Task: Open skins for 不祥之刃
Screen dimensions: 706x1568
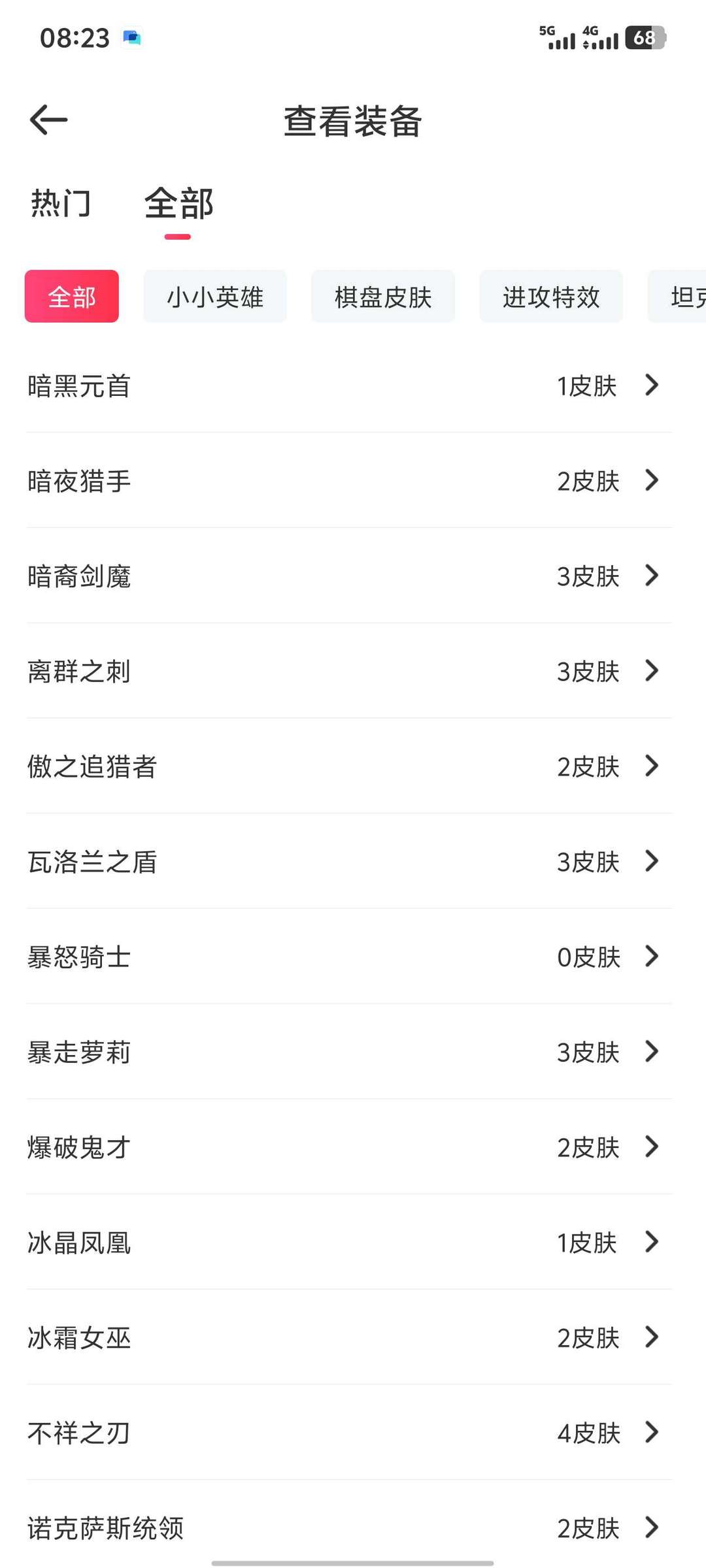Action: coord(353,1433)
